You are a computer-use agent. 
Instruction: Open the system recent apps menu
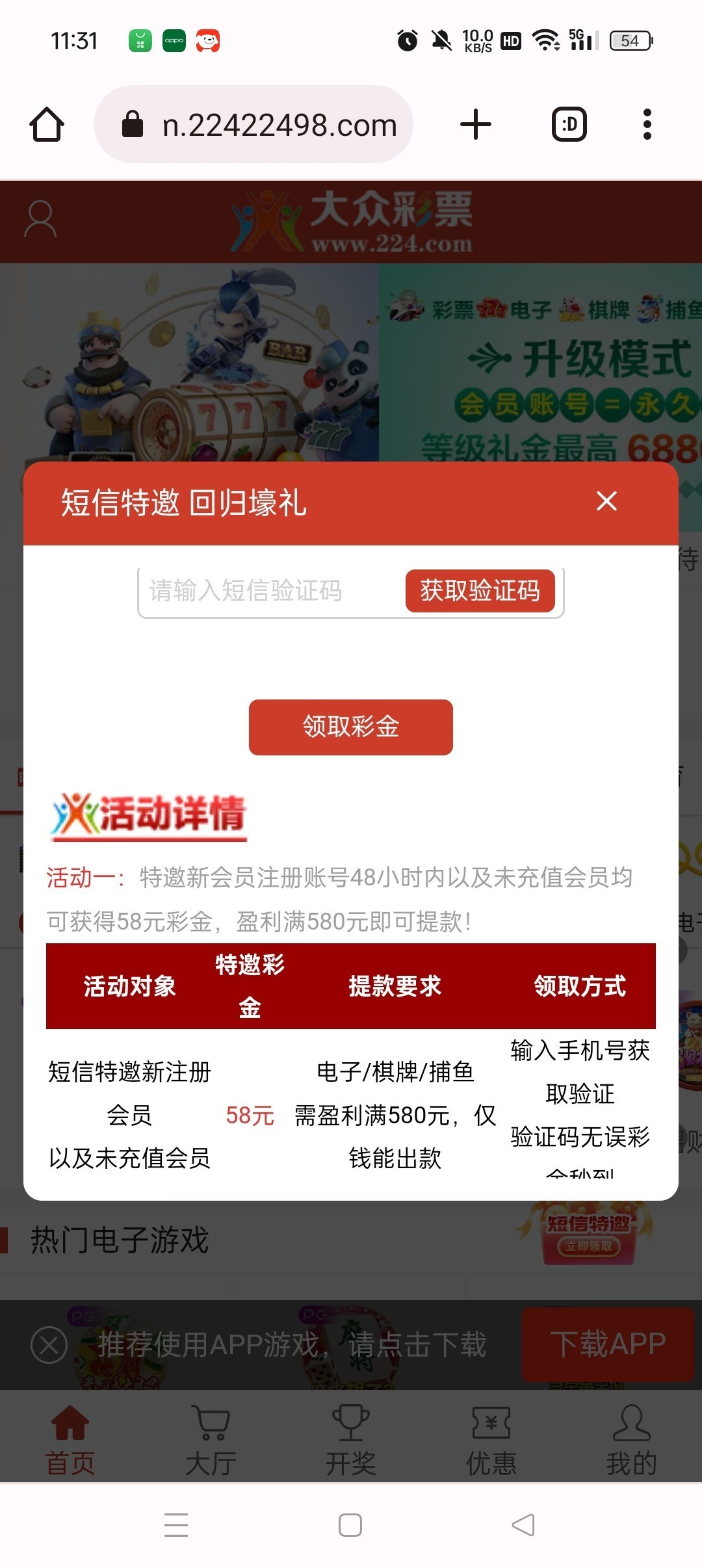point(176,1524)
